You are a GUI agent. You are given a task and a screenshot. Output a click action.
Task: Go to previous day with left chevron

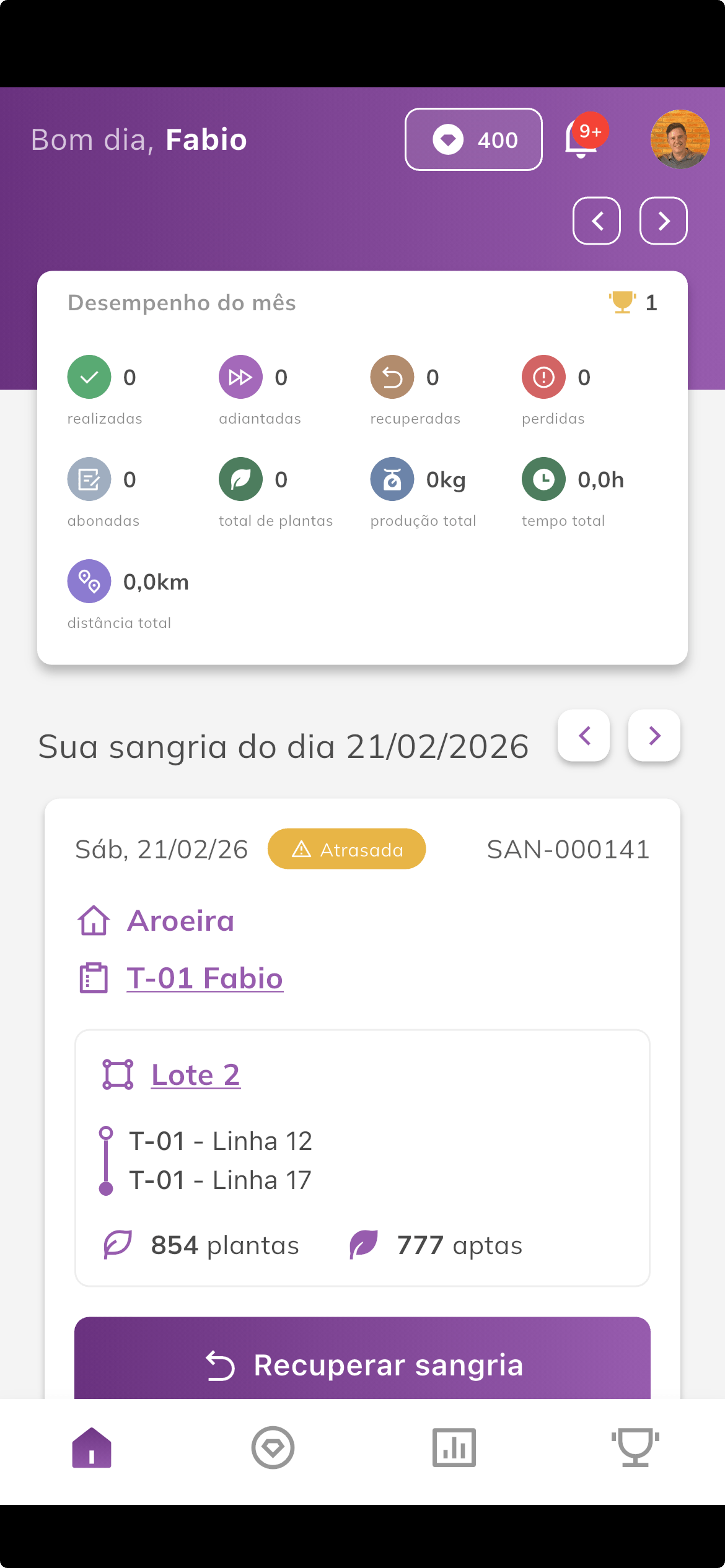584,736
